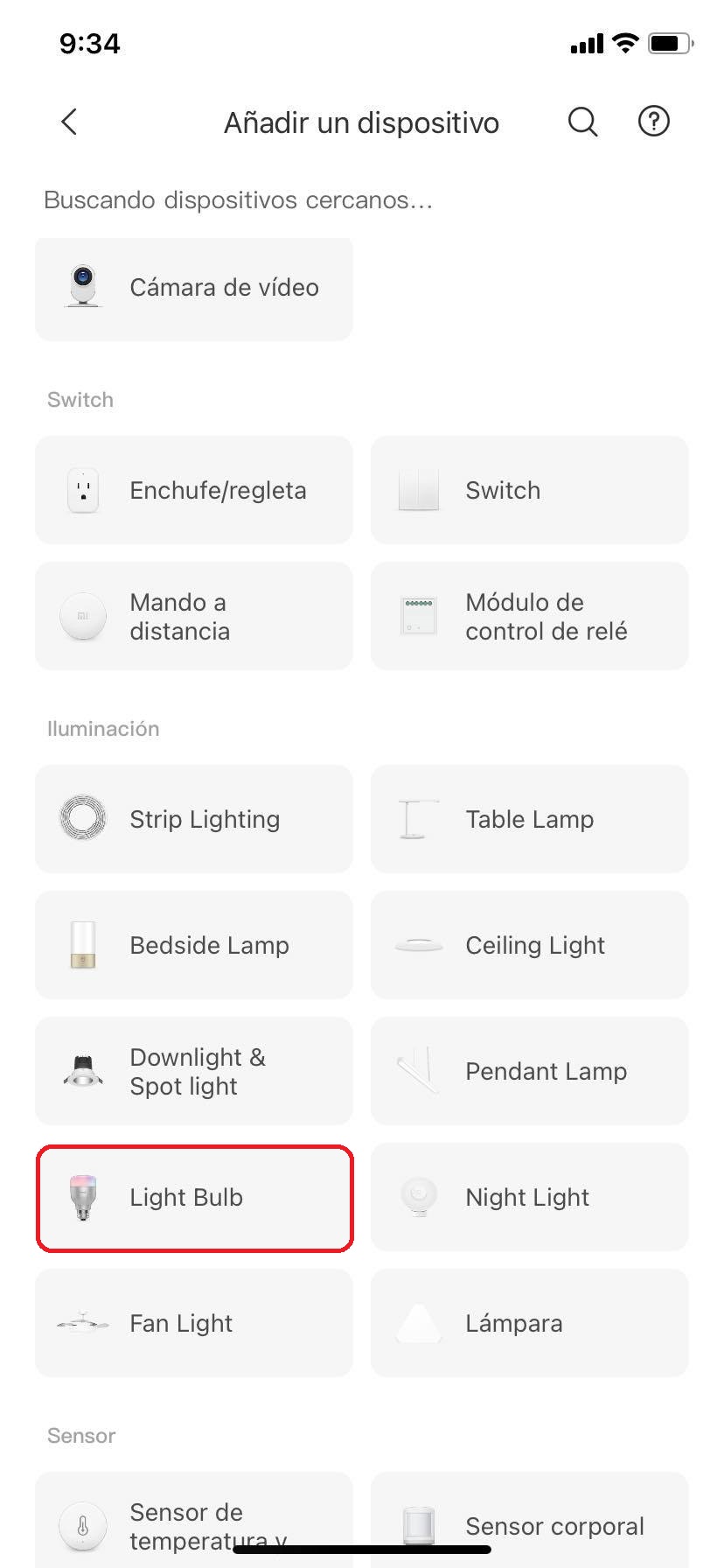
Task: Add a Table Lamp device
Action: click(529, 819)
